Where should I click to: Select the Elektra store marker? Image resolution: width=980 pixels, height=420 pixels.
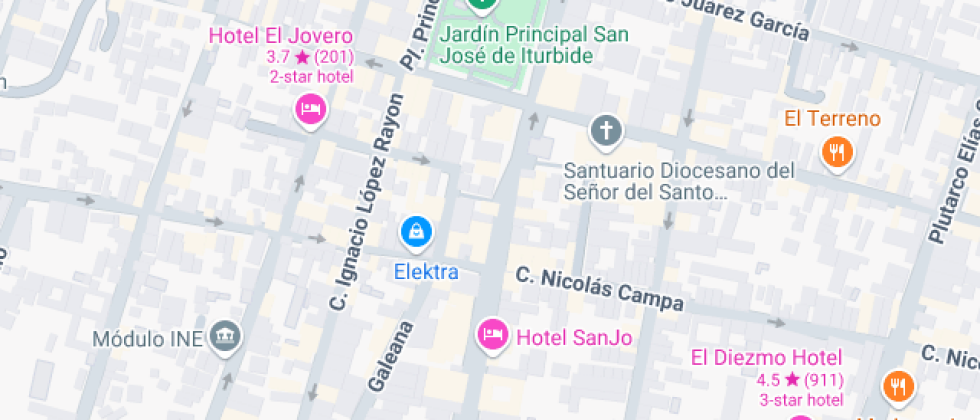point(415,232)
